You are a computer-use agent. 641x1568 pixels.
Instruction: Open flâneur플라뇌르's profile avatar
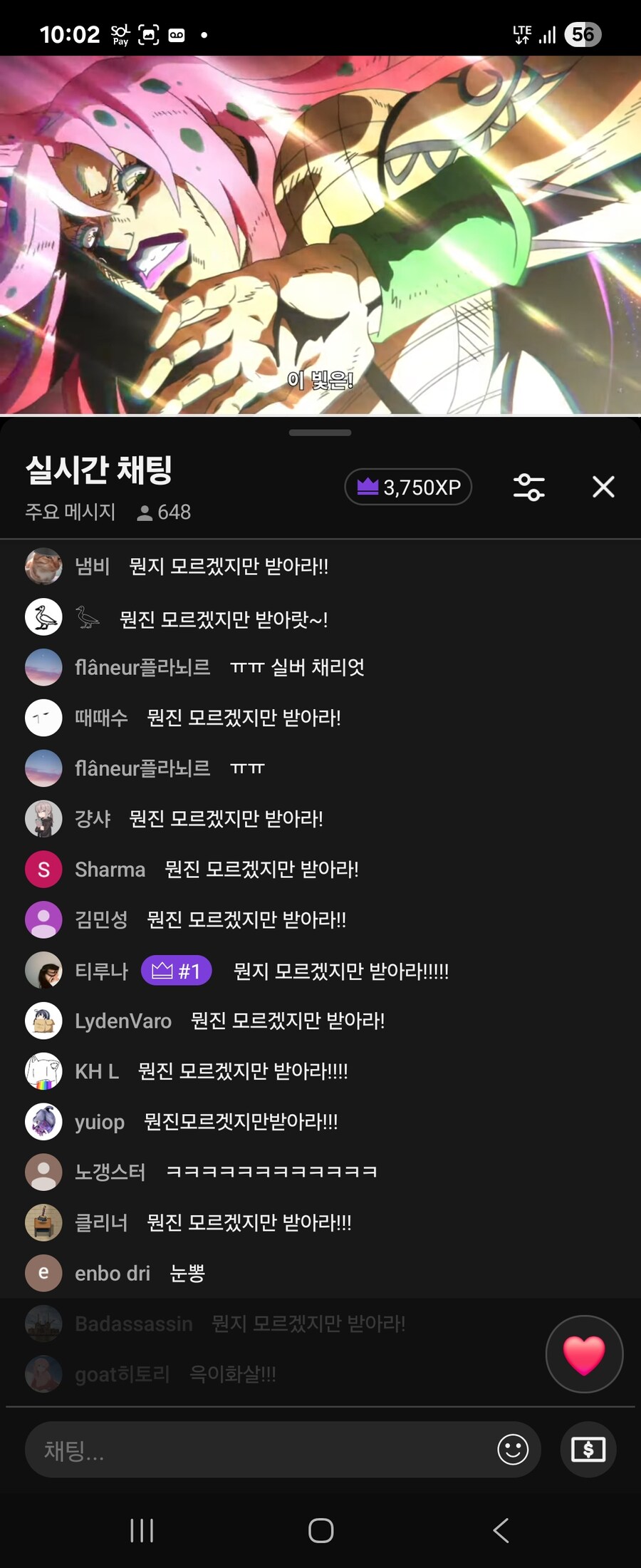tap(43, 668)
